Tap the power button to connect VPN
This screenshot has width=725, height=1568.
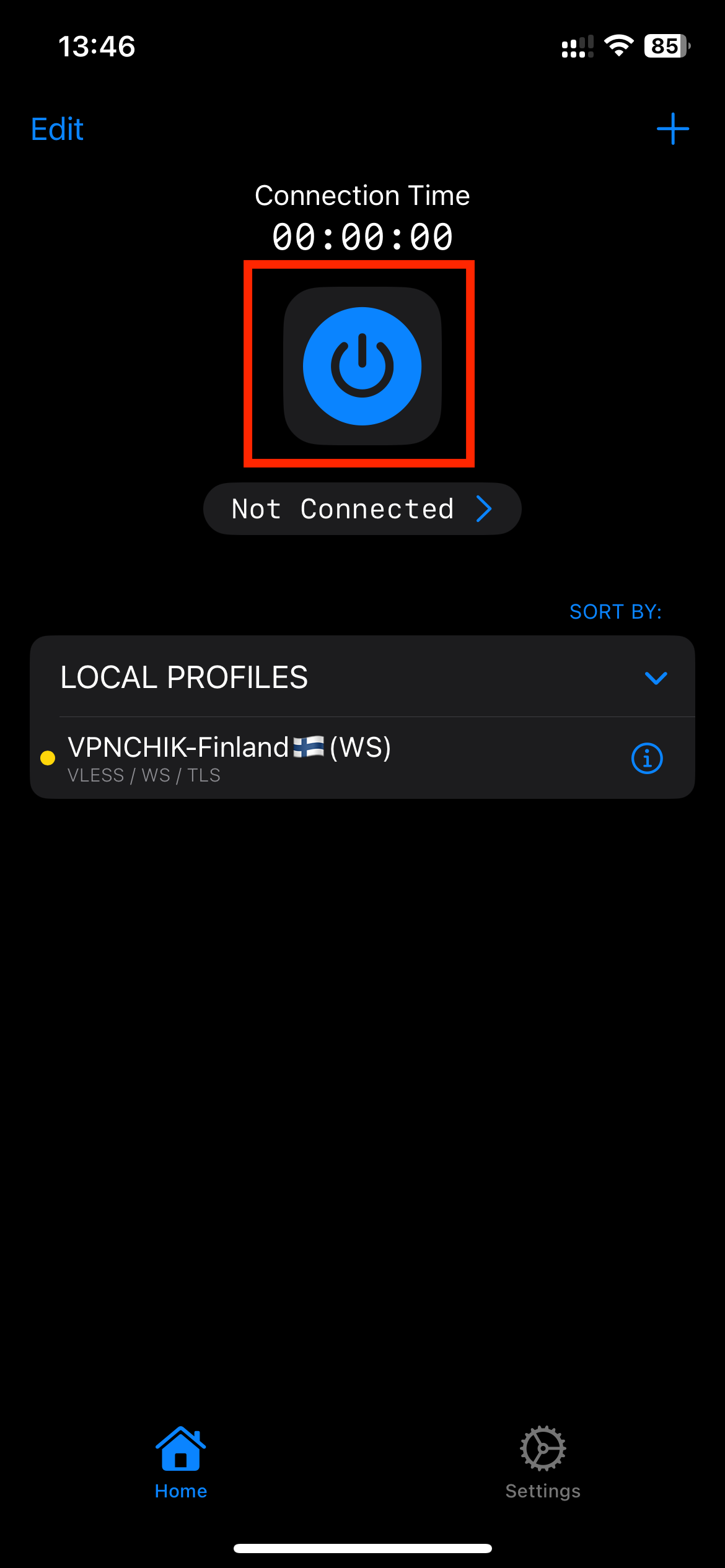tap(362, 366)
